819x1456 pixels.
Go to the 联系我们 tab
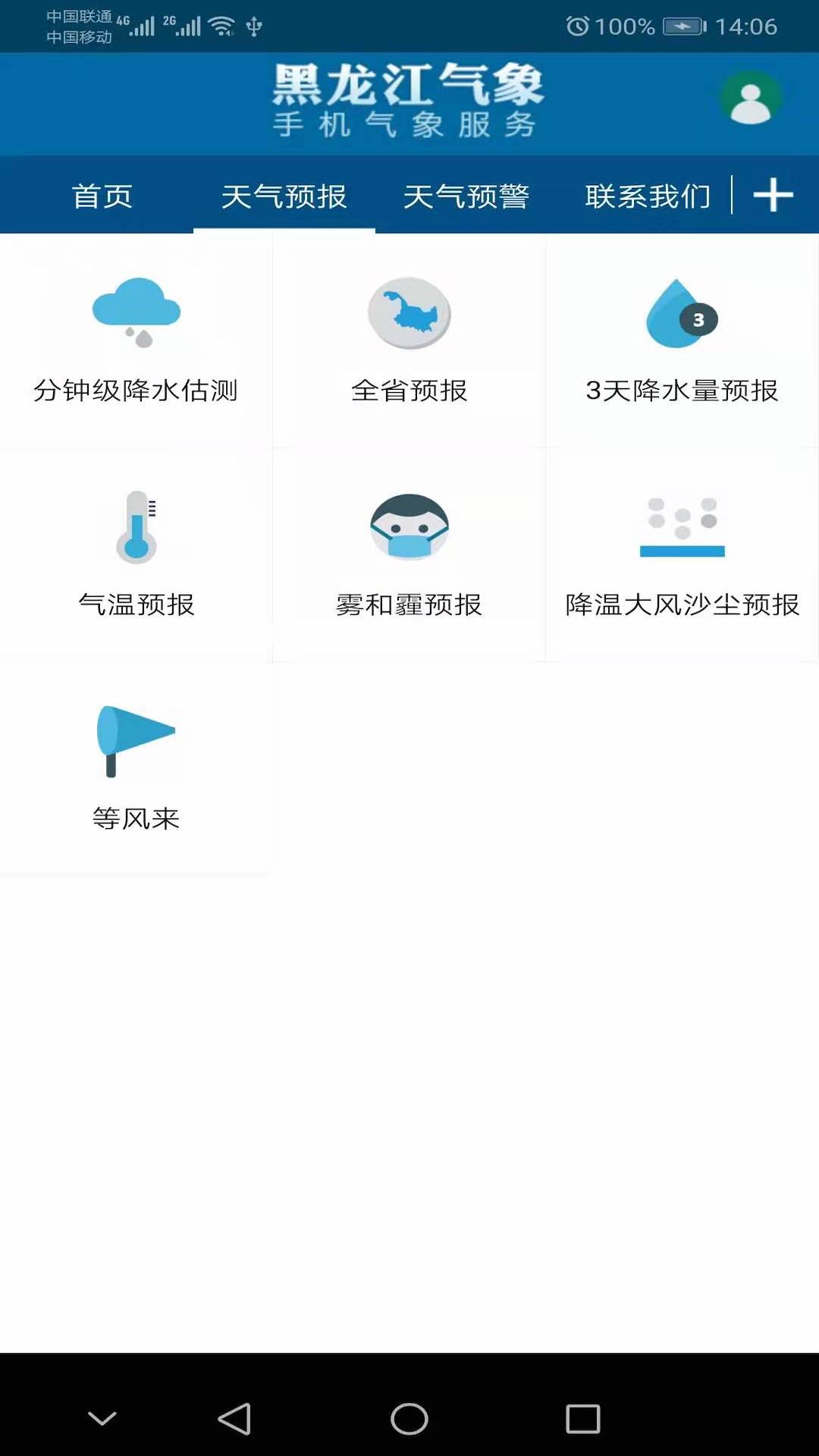click(x=648, y=196)
